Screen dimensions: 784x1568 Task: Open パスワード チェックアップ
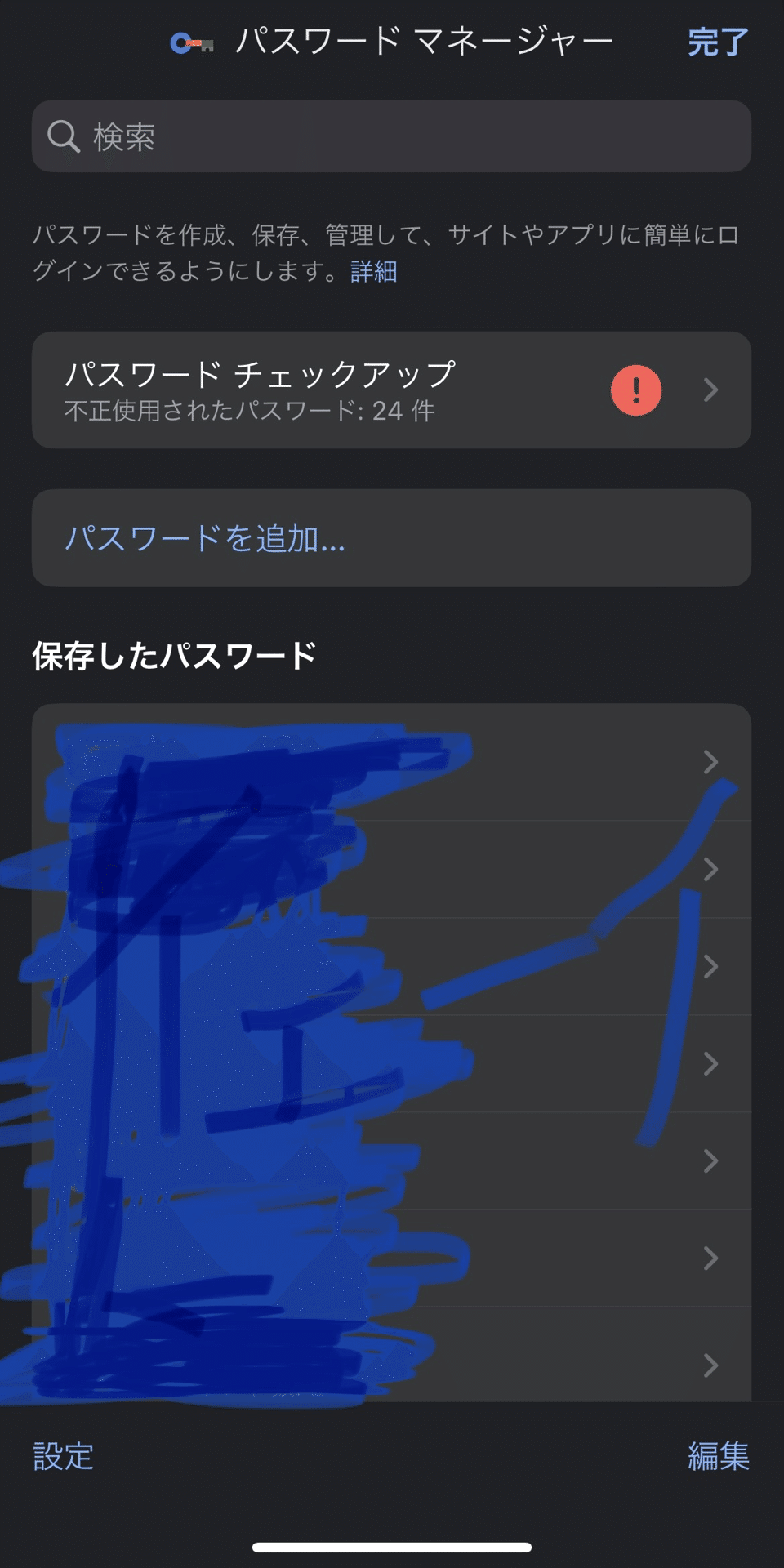[392, 390]
